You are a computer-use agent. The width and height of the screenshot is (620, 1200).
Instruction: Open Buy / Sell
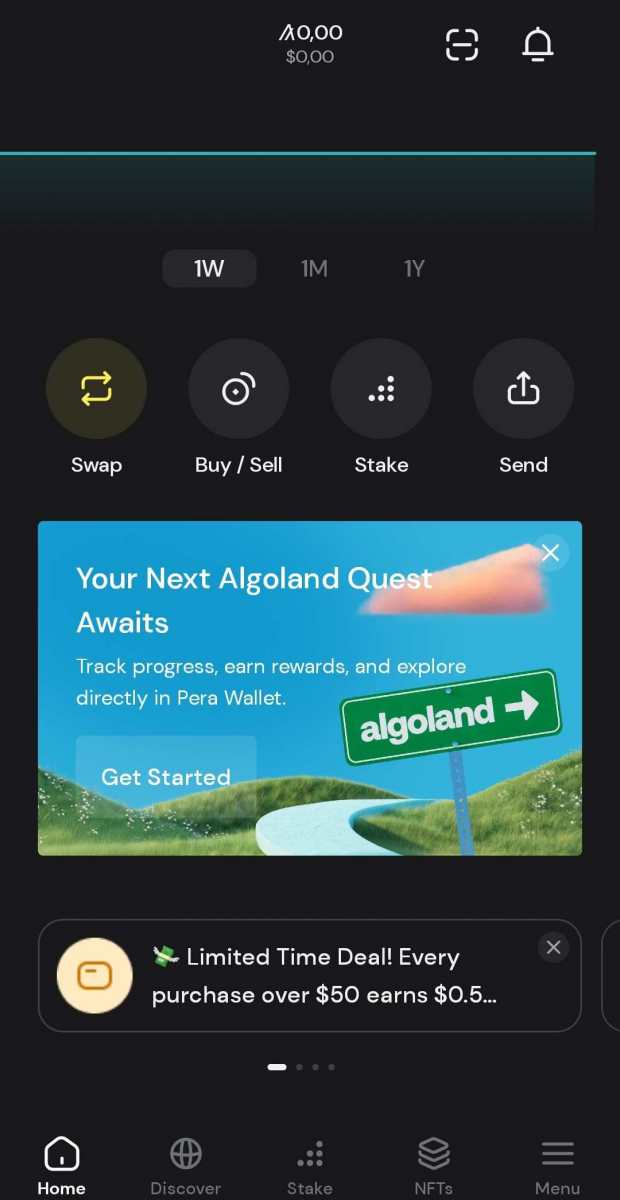tap(238, 389)
